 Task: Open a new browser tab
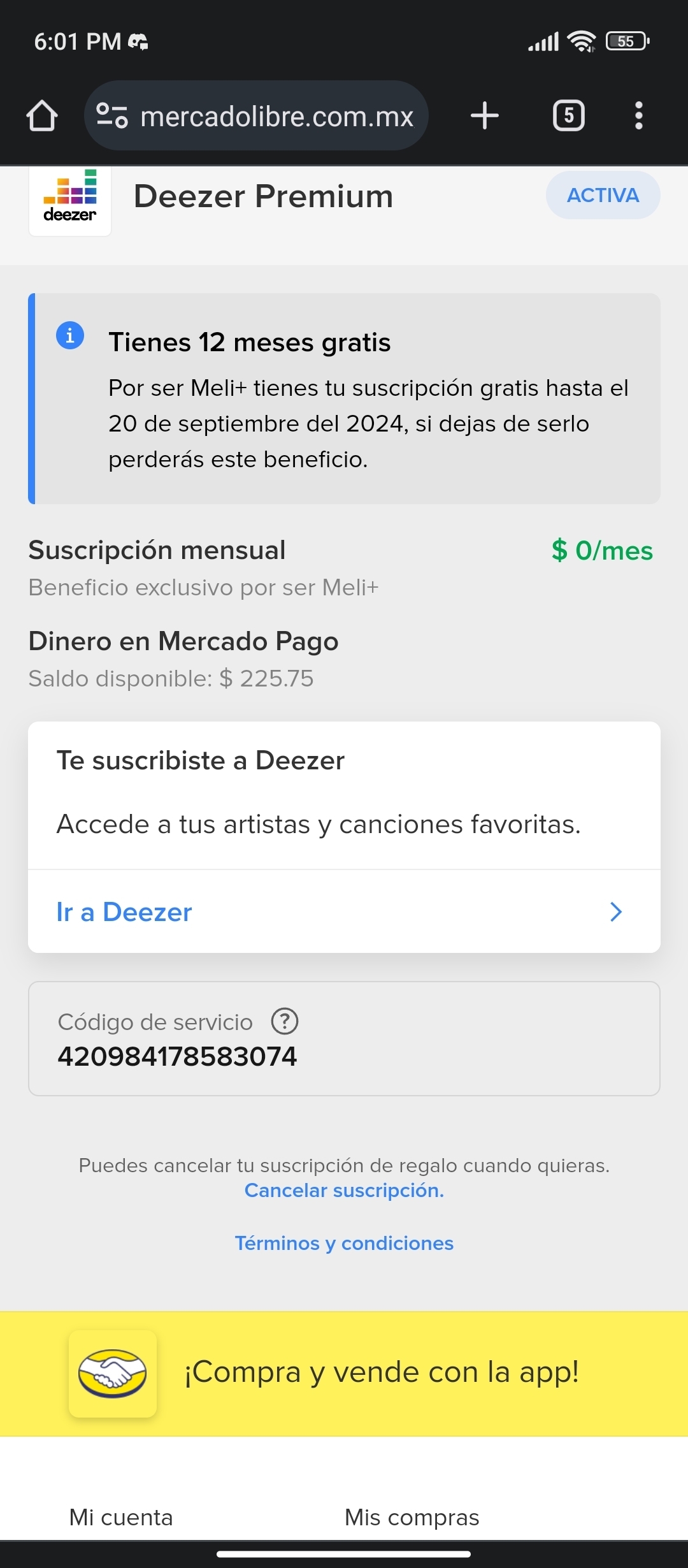pos(485,116)
